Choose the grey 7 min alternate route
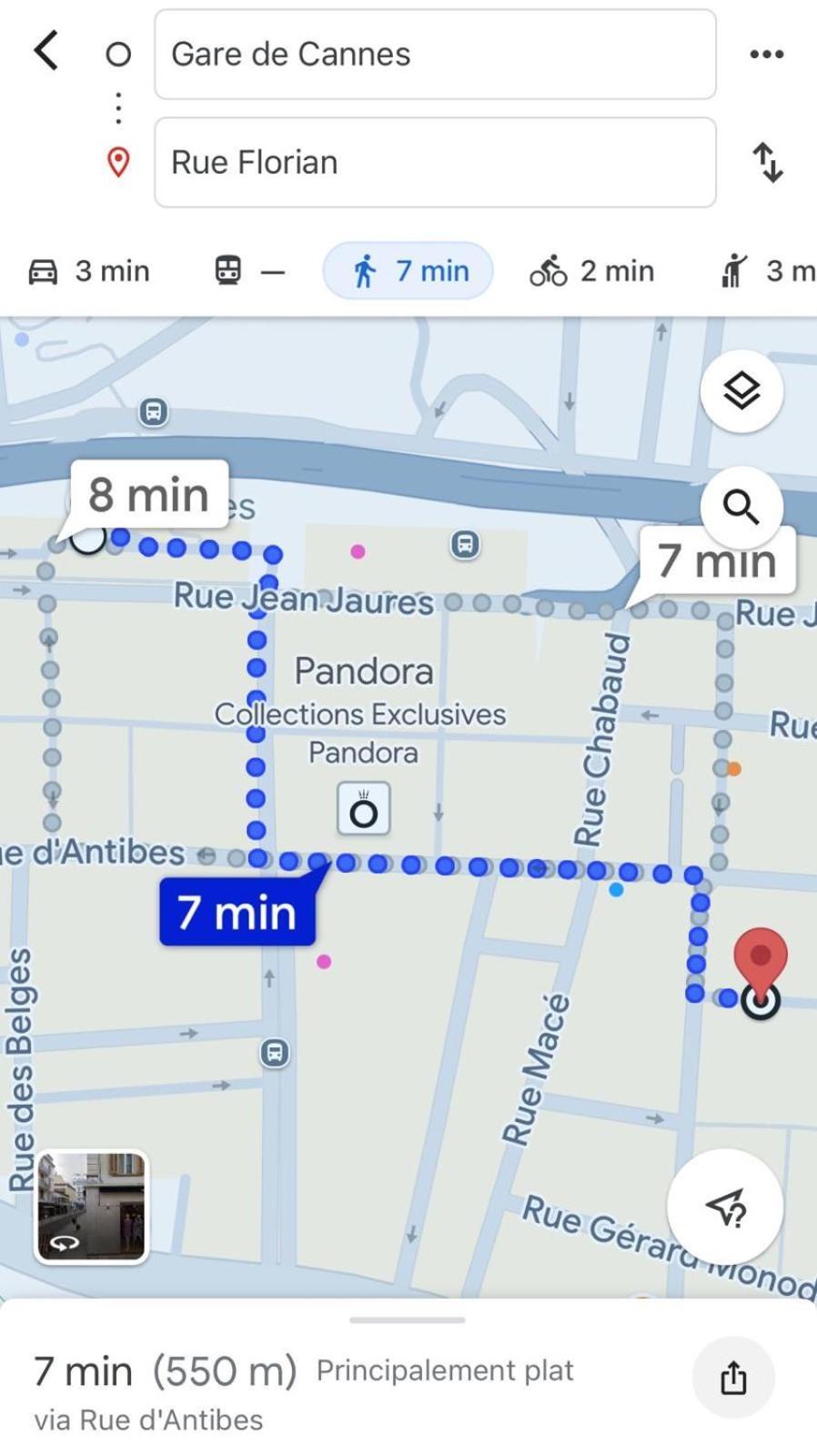The height and width of the screenshot is (1456, 817). [x=717, y=561]
